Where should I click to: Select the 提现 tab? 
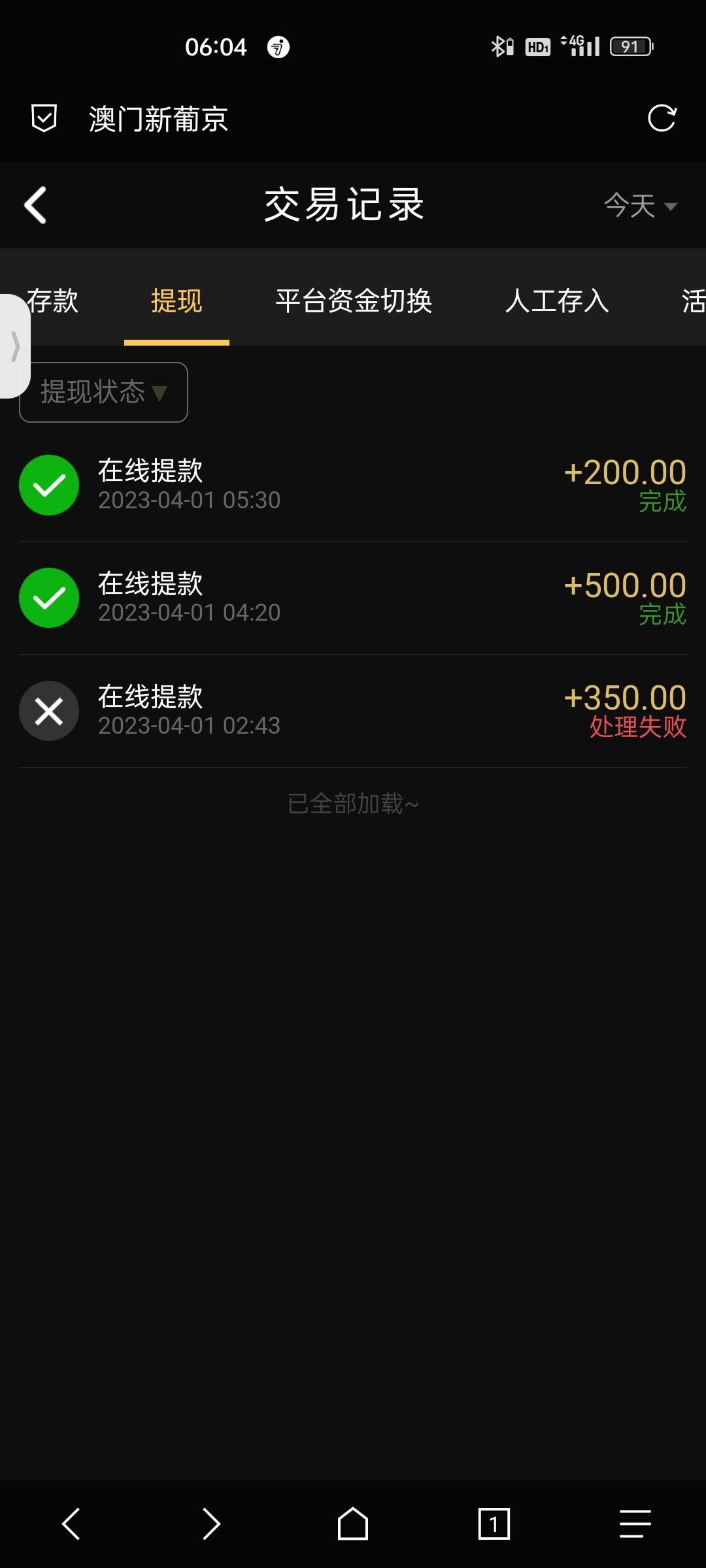[176, 301]
